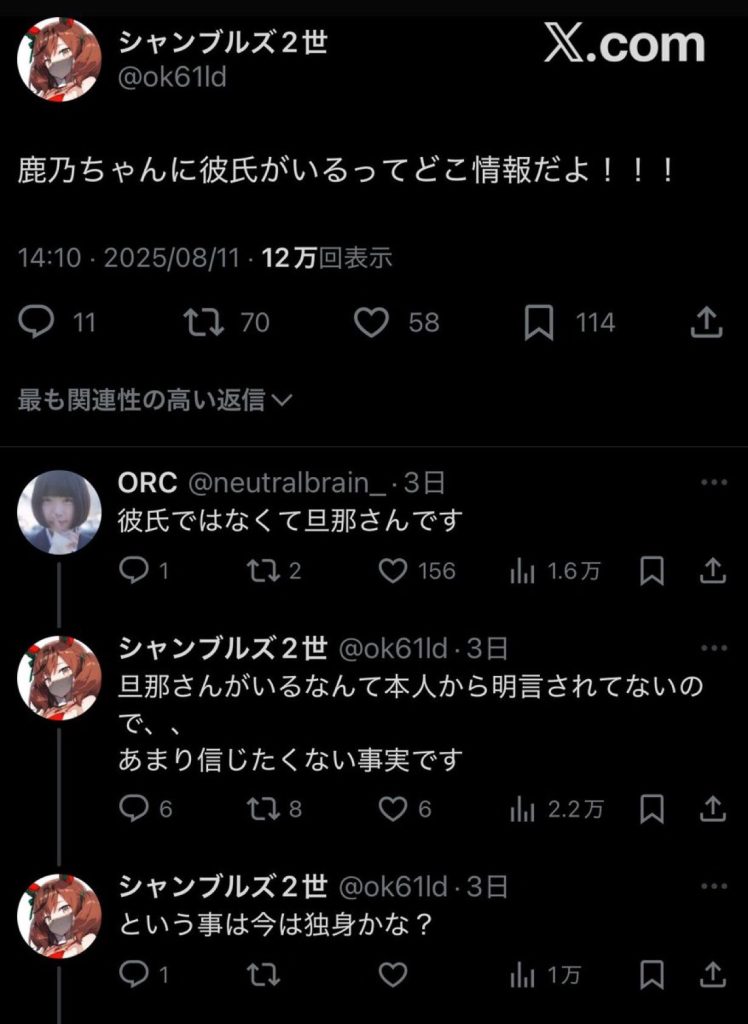
Task: Bookmark the main post with 114 bookmarks
Action: (539, 322)
